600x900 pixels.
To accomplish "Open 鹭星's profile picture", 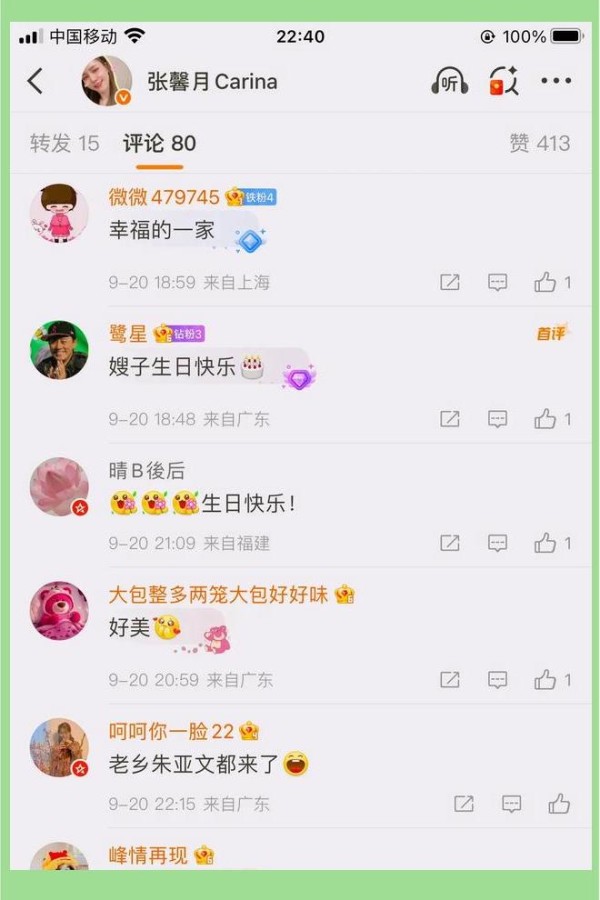I will [x=59, y=349].
